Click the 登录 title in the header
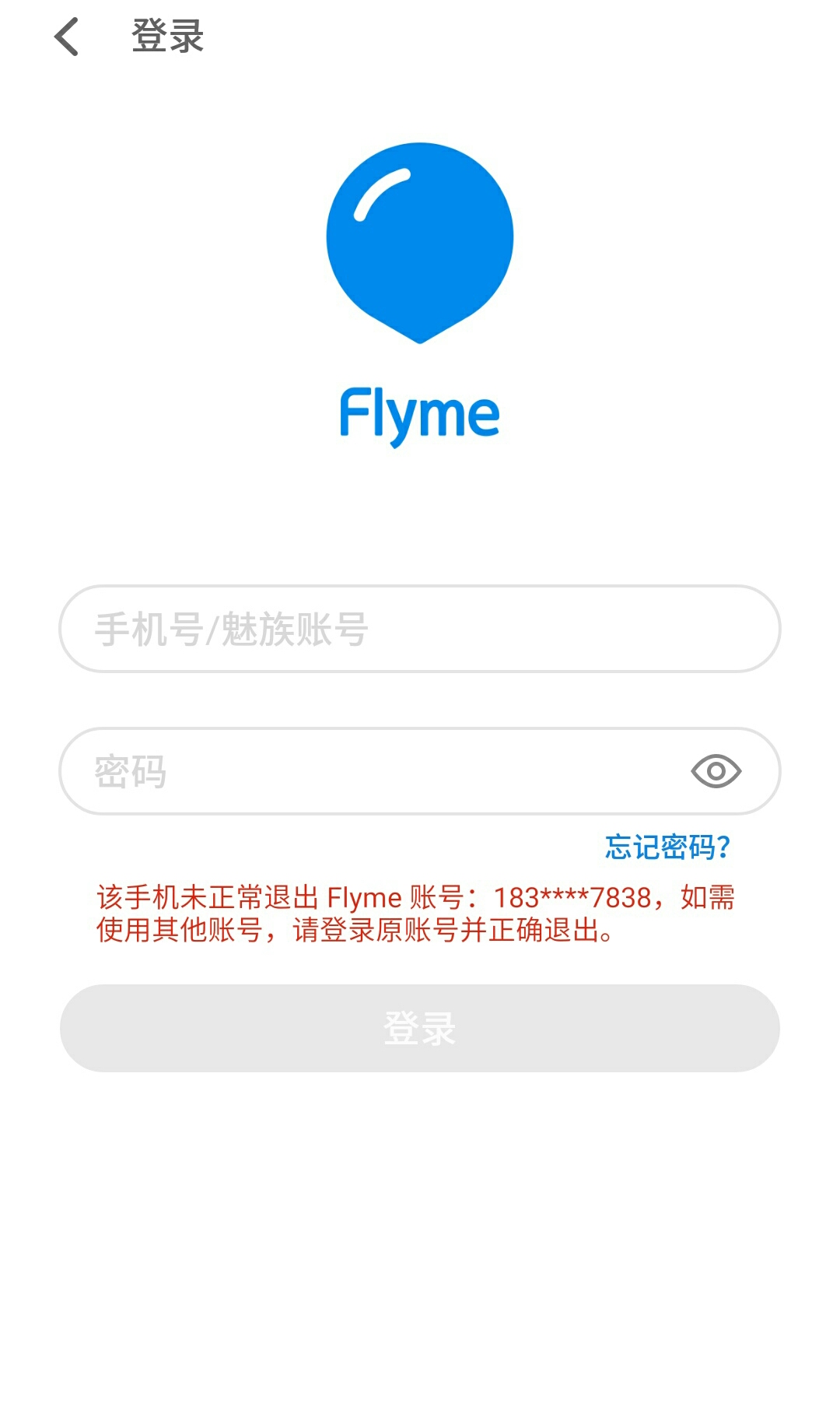The height and width of the screenshot is (1410, 840). [167, 37]
